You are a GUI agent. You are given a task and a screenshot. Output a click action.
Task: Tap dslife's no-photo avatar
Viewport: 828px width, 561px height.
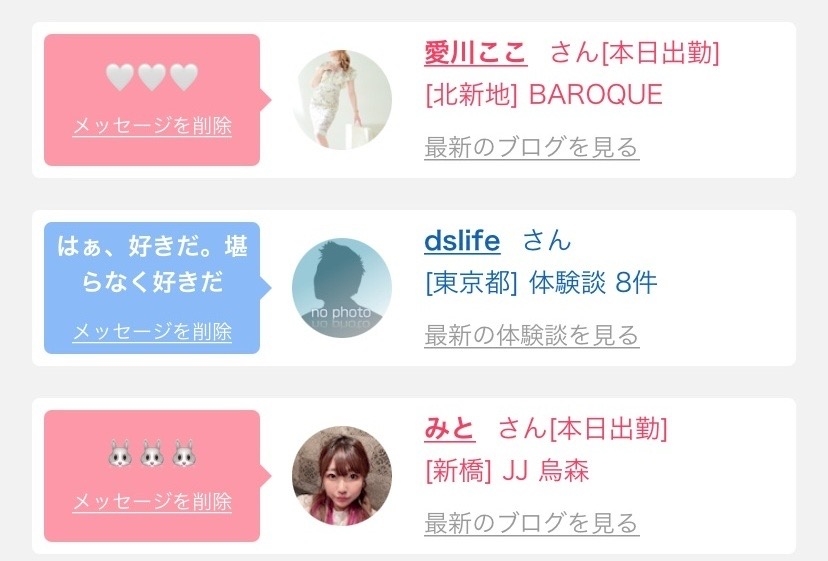pos(342,288)
